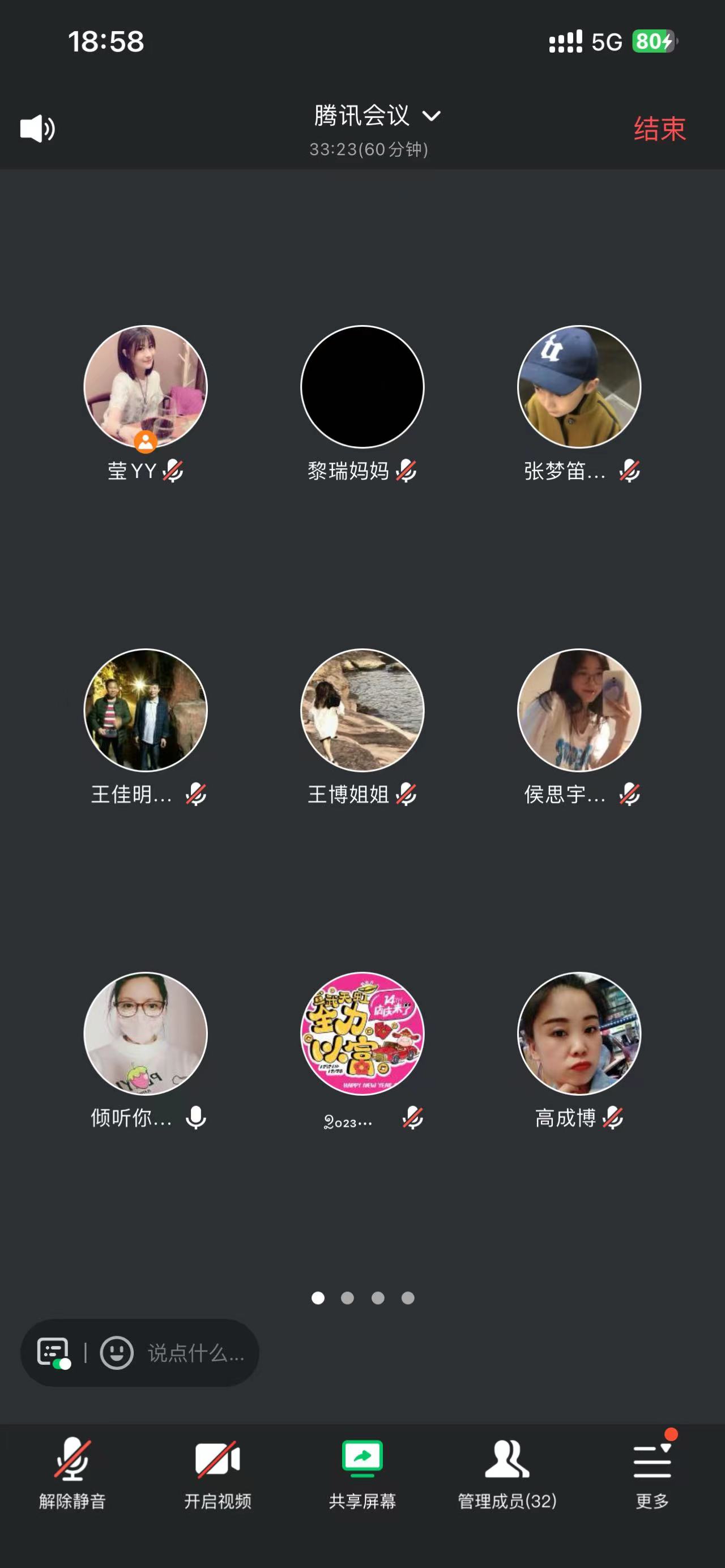Image resolution: width=725 pixels, height=1568 pixels.
Task: Select the participant starting with 倾听你
Action: coord(146,1033)
